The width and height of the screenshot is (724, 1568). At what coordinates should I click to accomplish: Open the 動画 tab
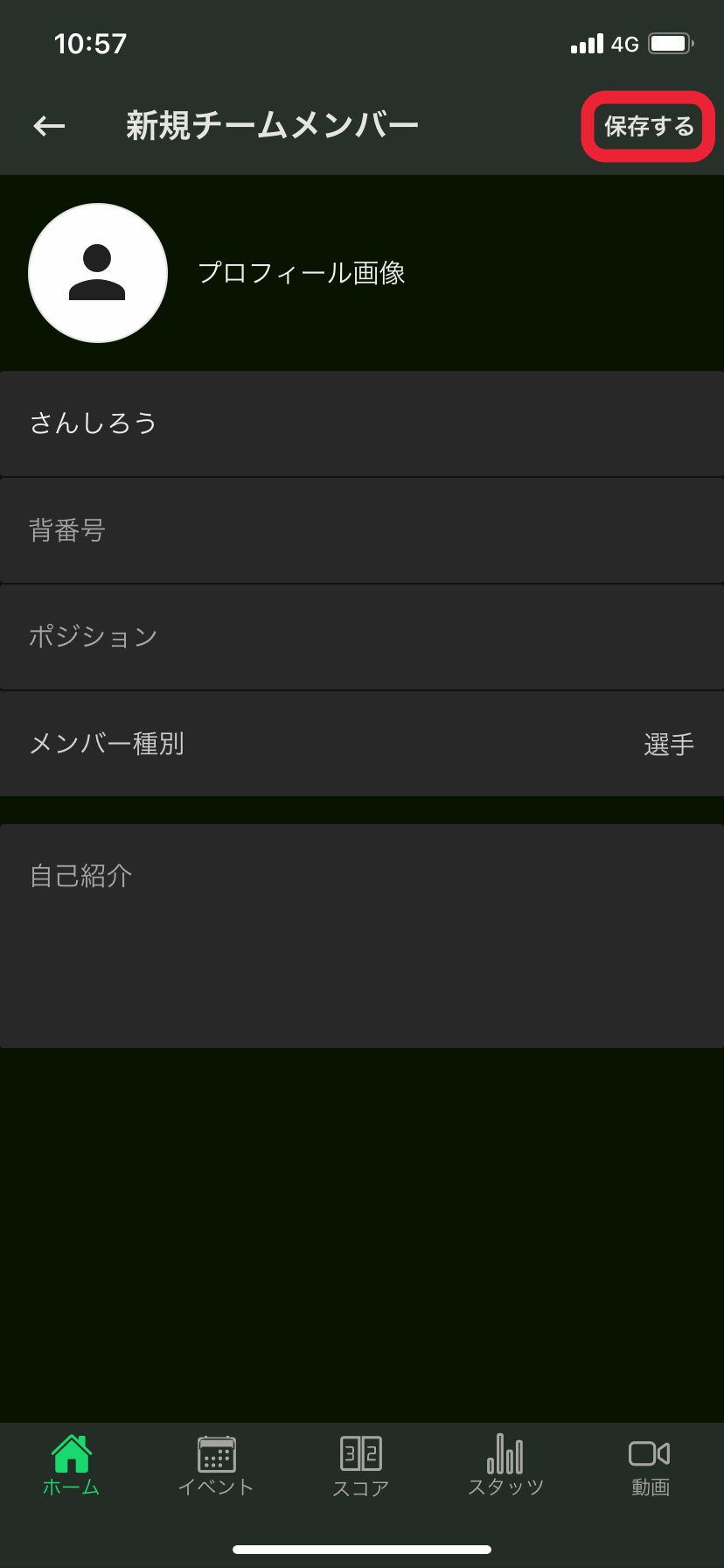pyautogui.click(x=651, y=1466)
